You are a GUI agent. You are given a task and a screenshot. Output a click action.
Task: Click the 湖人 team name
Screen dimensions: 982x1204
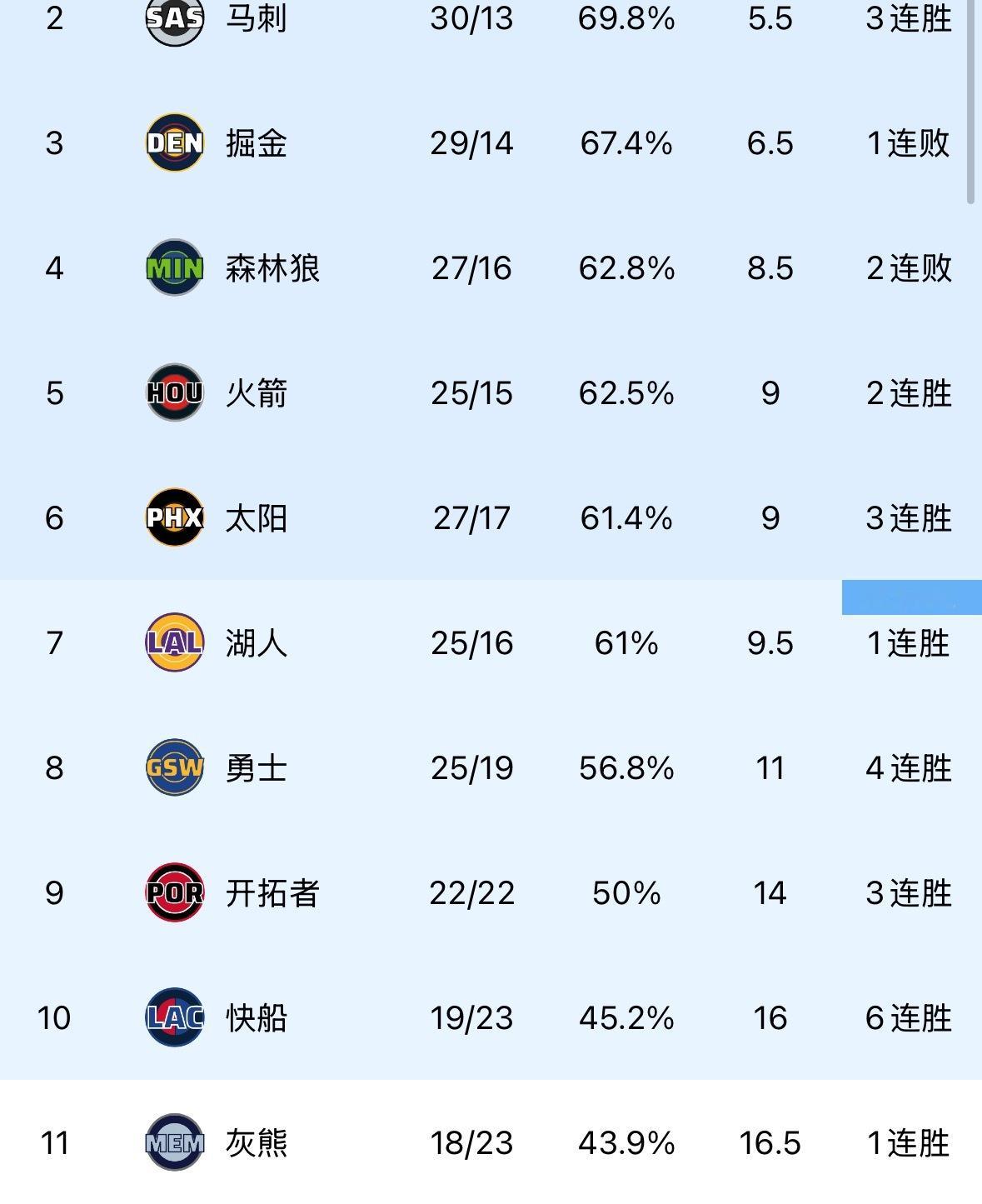(254, 642)
